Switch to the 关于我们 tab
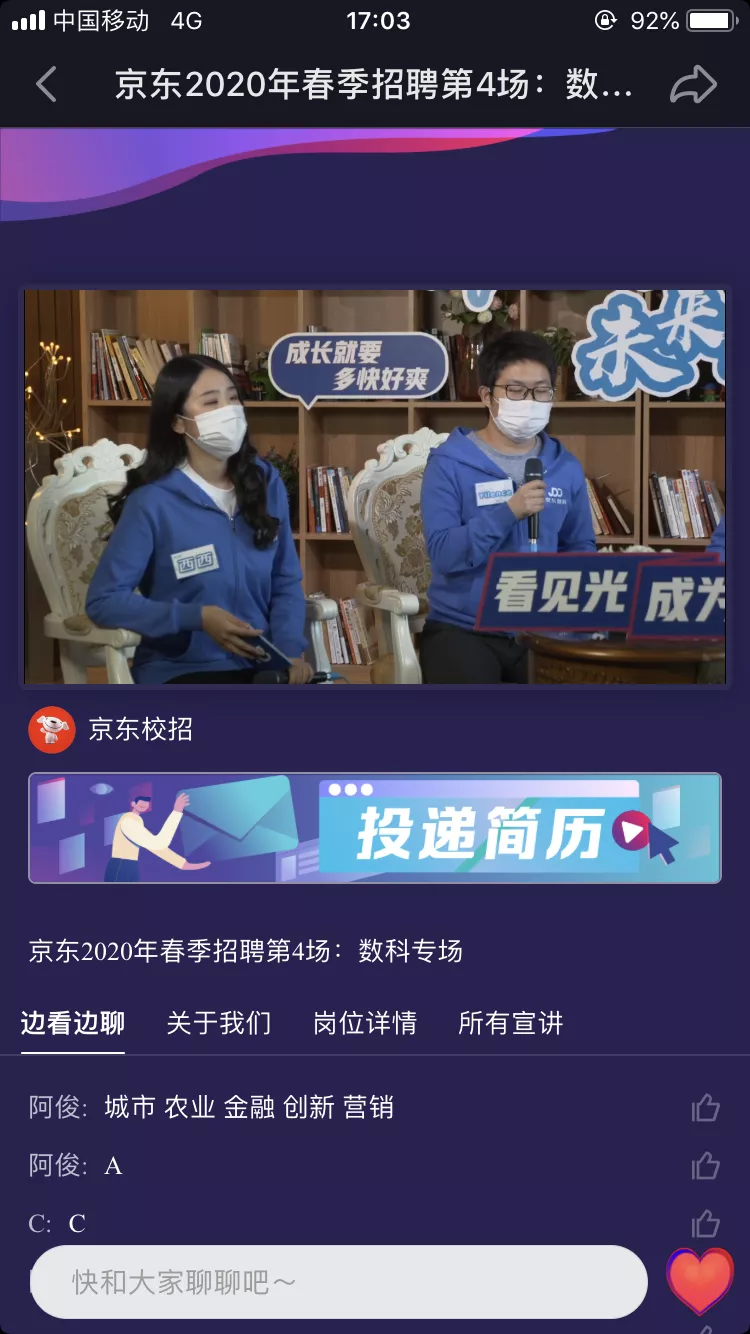The height and width of the screenshot is (1334, 750). pyautogui.click(x=219, y=1023)
